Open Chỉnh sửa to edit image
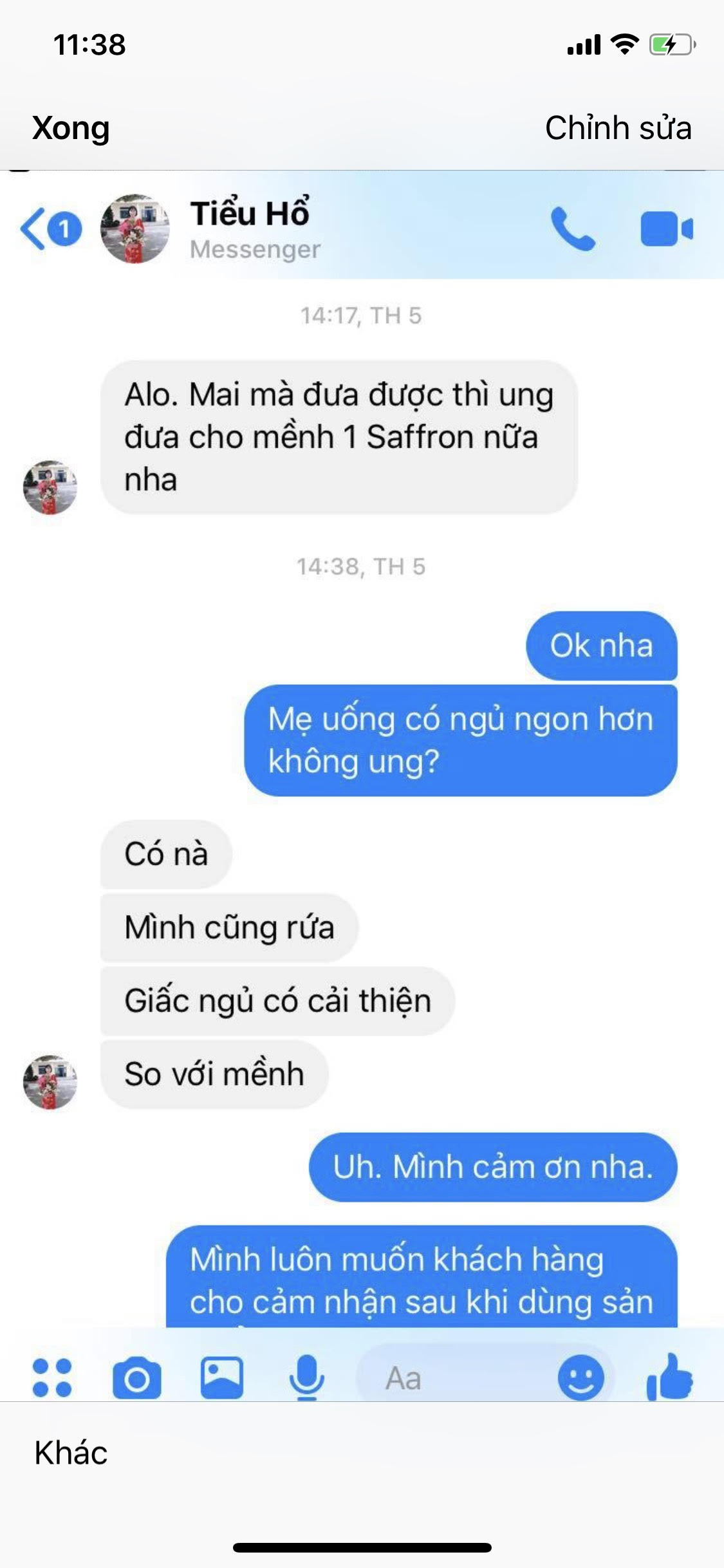The height and width of the screenshot is (1568, 724). [x=618, y=128]
